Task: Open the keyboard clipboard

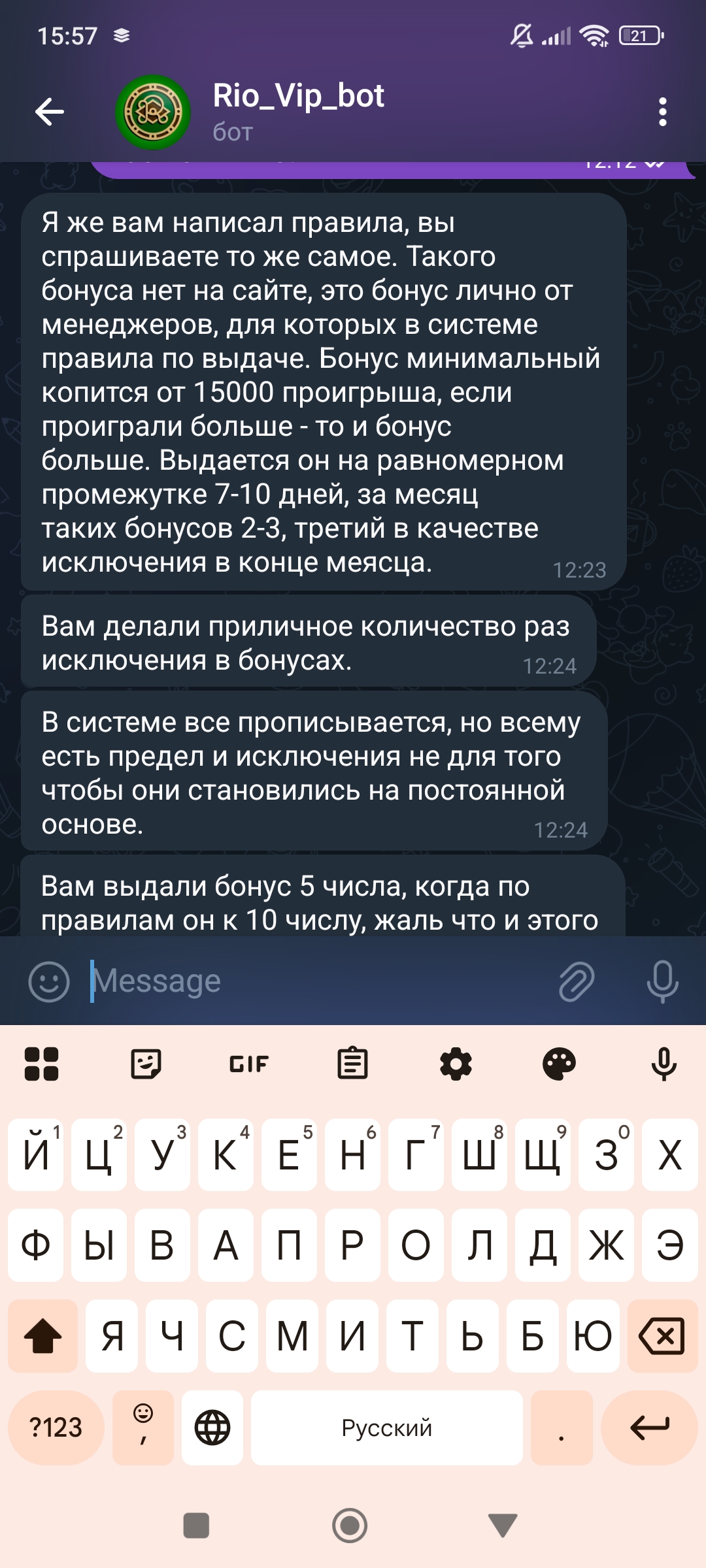Action: coord(352,1064)
